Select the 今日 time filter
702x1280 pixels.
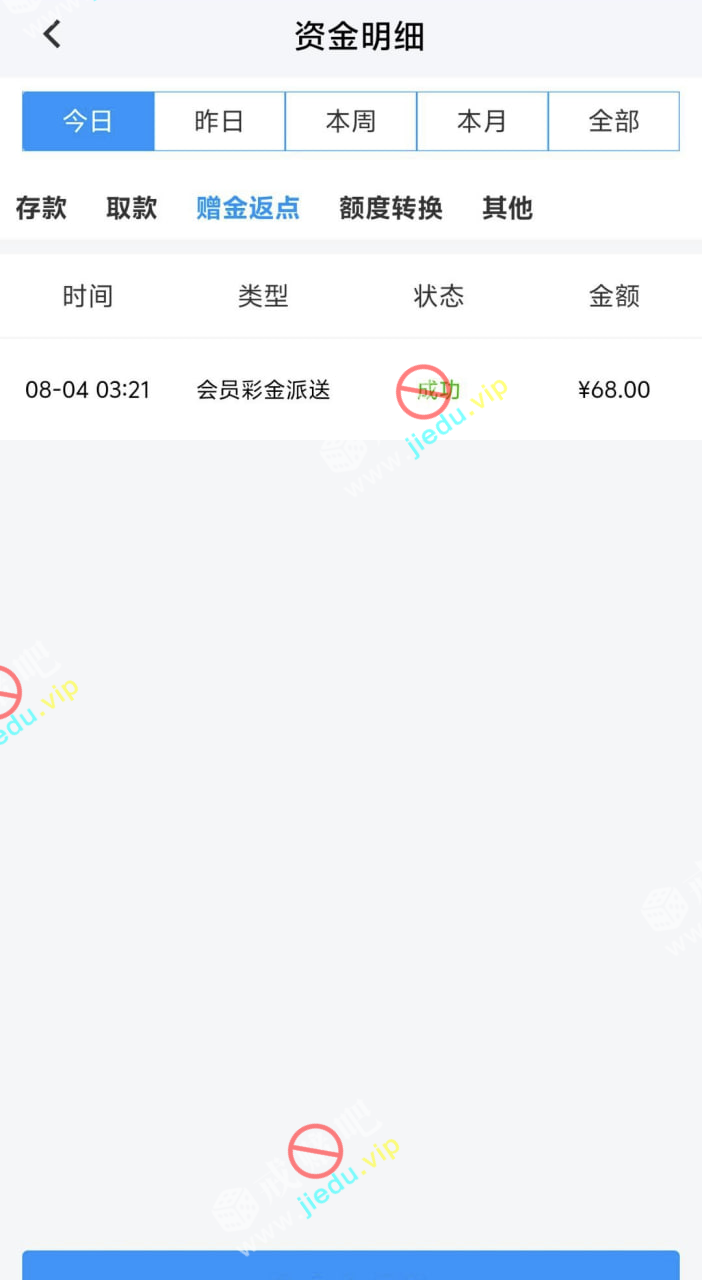click(88, 121)
